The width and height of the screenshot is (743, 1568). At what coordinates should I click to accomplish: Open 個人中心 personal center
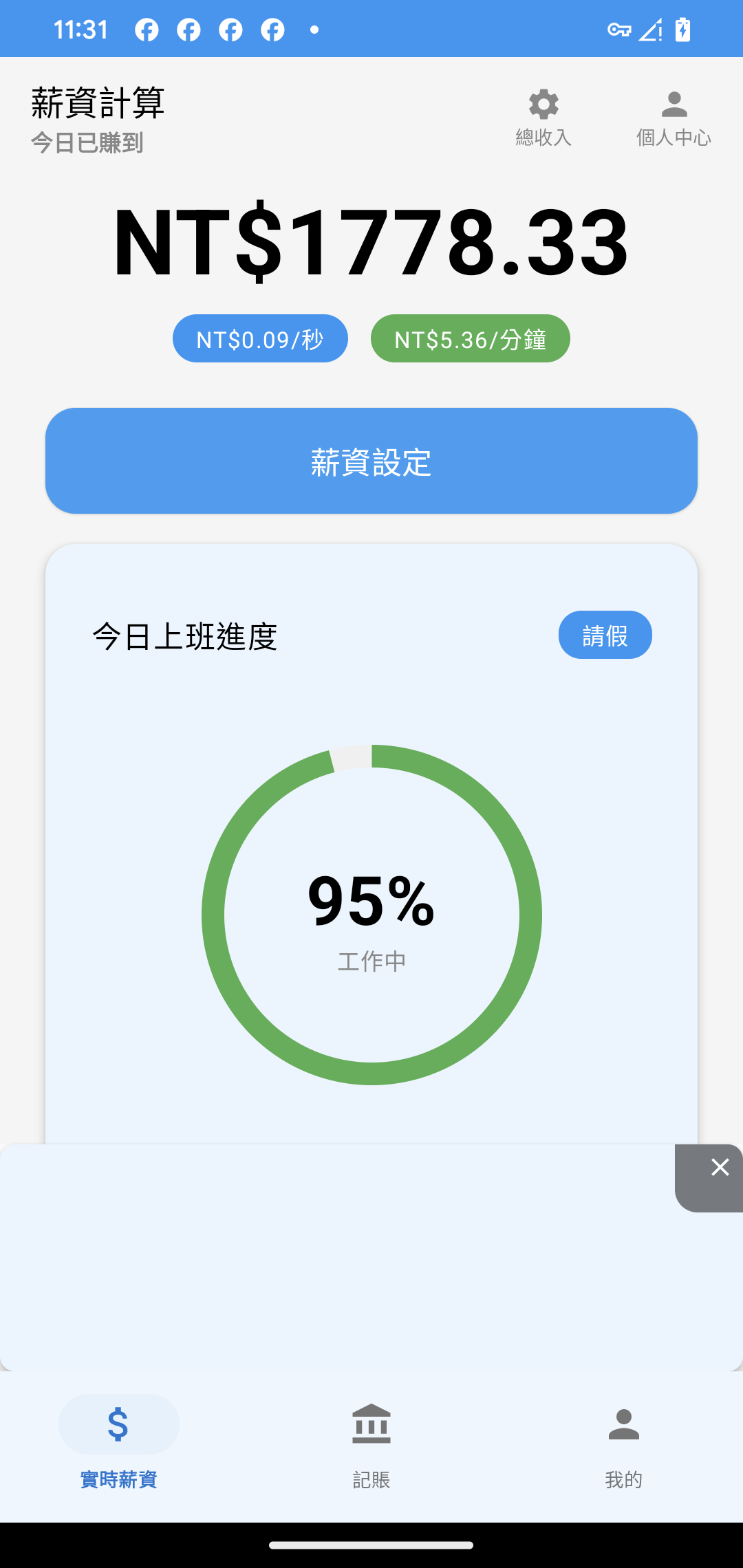point(674,118)
